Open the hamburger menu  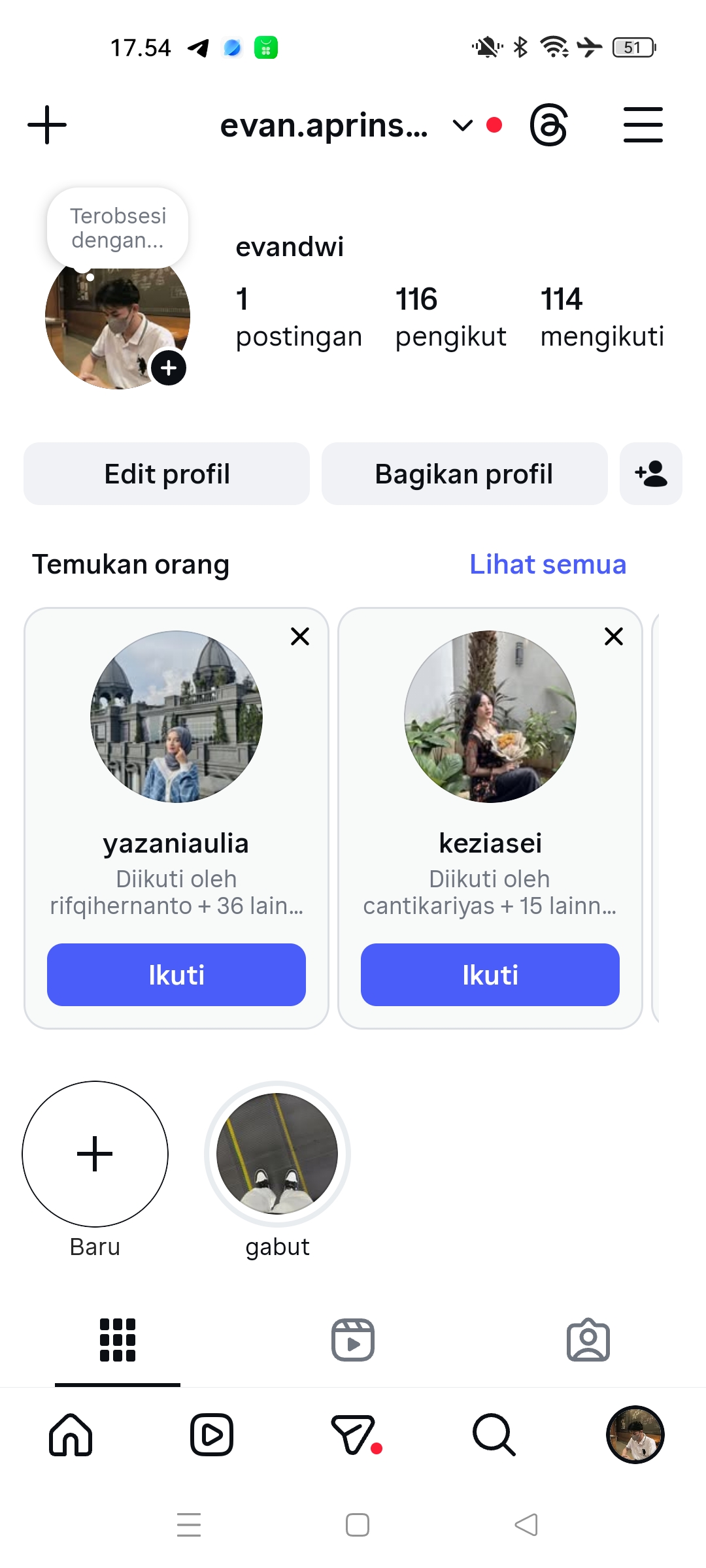click(x=643, y=125)
